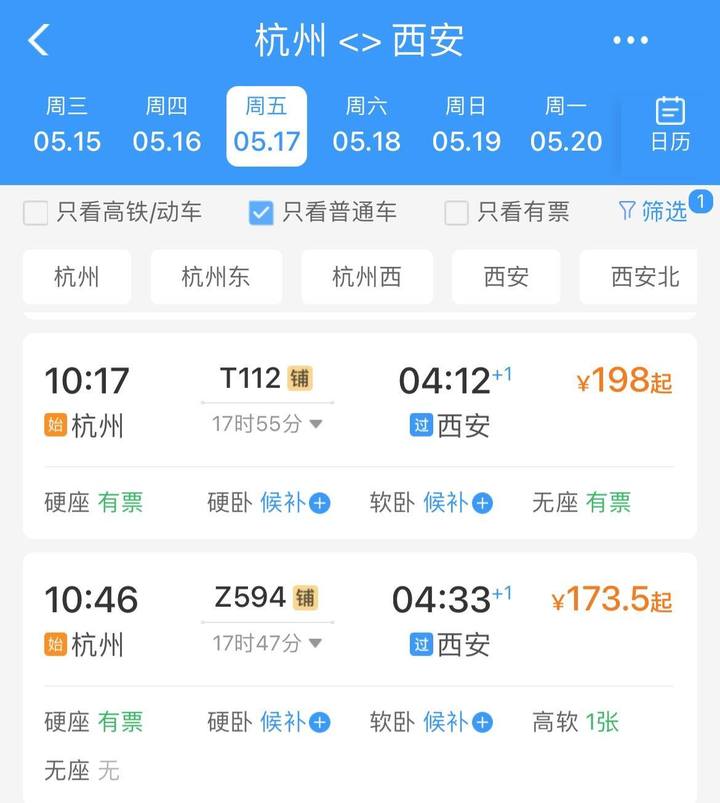Select the date 周一 05.20
This screenshot has height=803, width=720.
566,126
